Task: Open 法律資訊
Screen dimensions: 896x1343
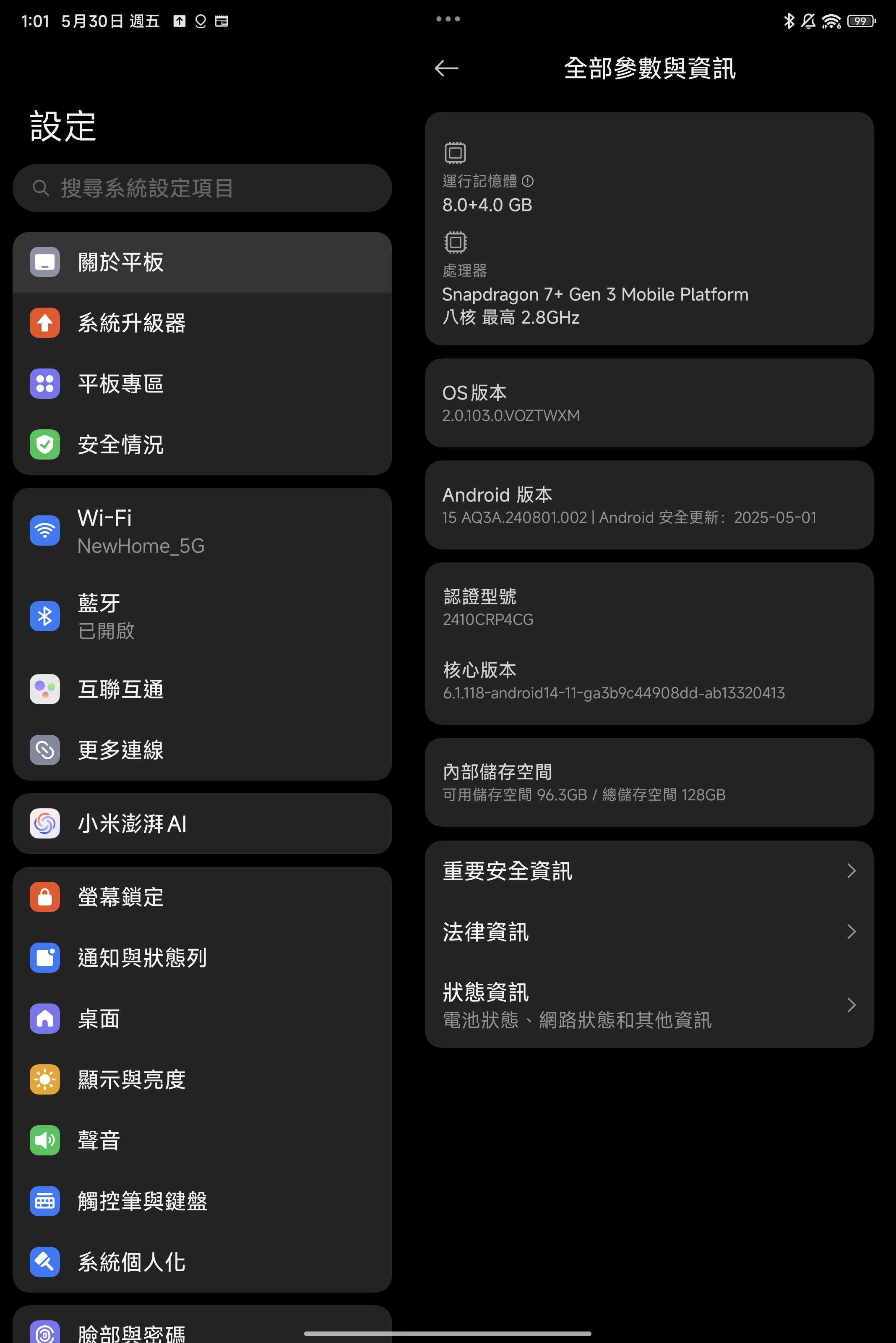Action: [x=649, y=932]
